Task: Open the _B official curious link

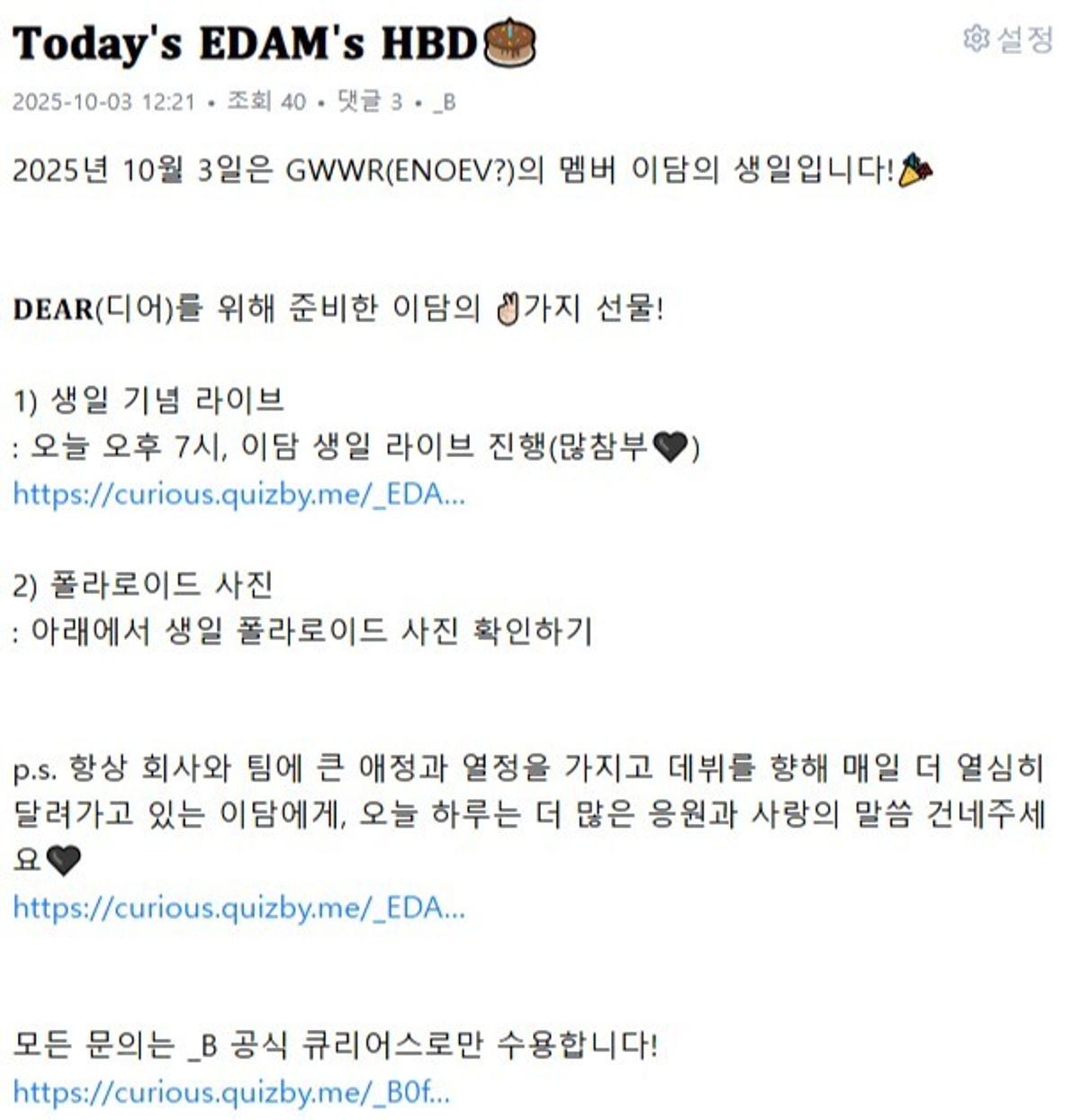Action: tap(230, 1092)
